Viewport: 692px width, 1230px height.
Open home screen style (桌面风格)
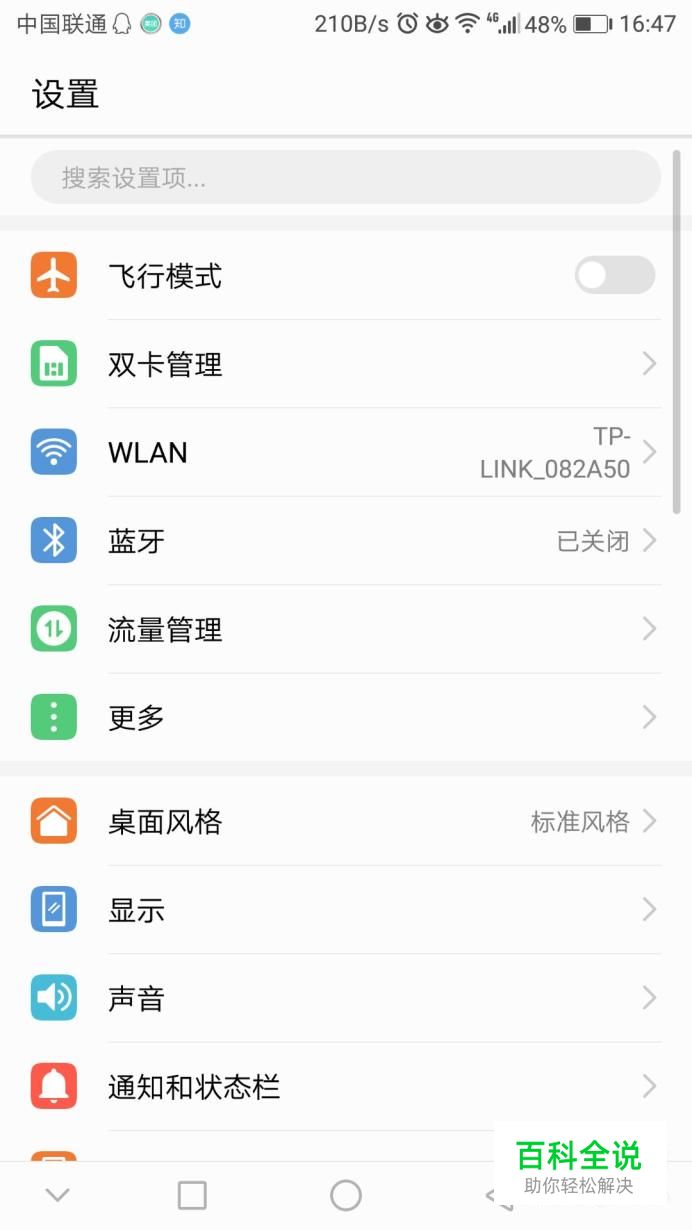(x=345, y=822)
